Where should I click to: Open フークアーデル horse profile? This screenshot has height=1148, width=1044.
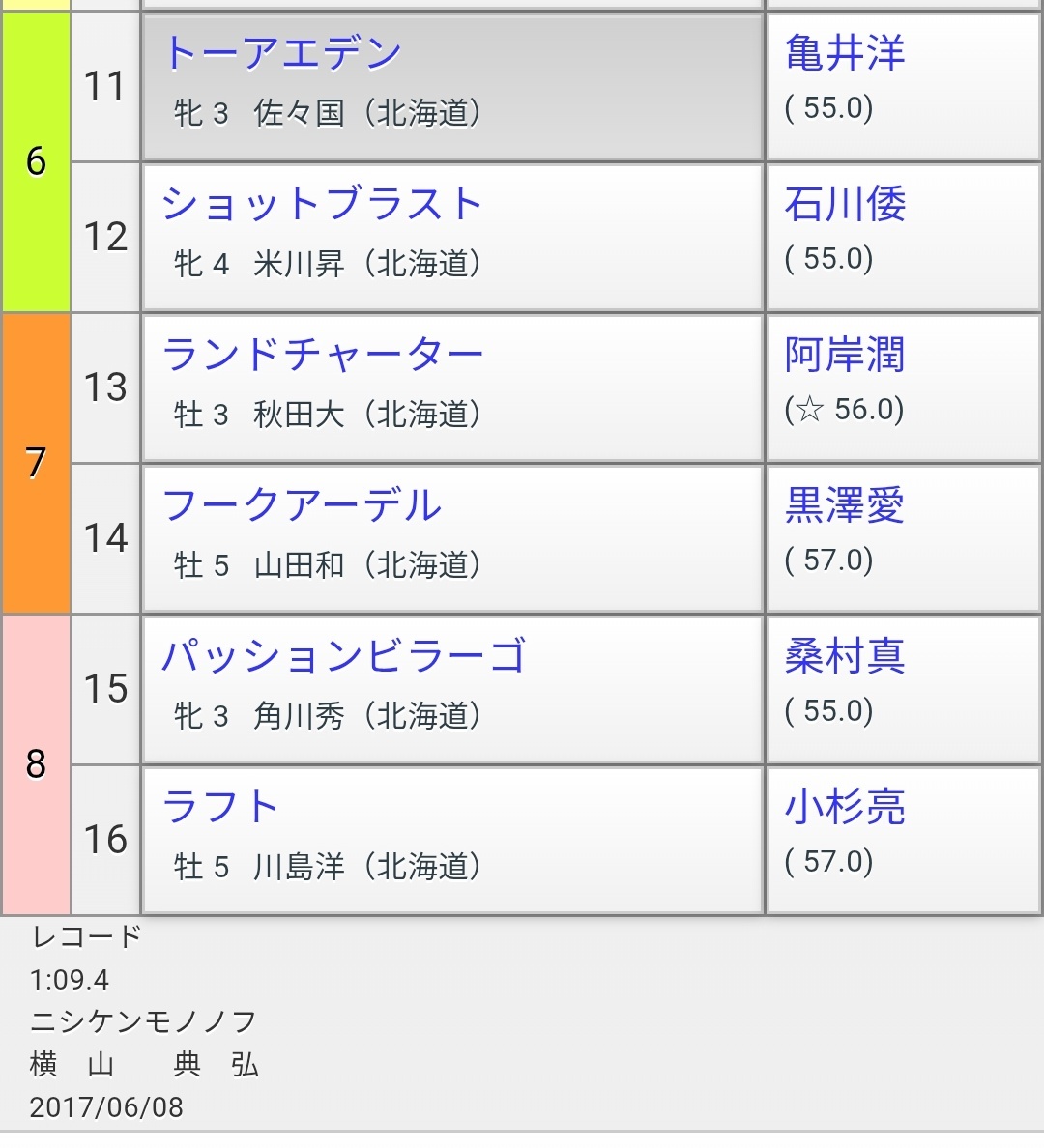pyautogui.click(x=302, y=505)
